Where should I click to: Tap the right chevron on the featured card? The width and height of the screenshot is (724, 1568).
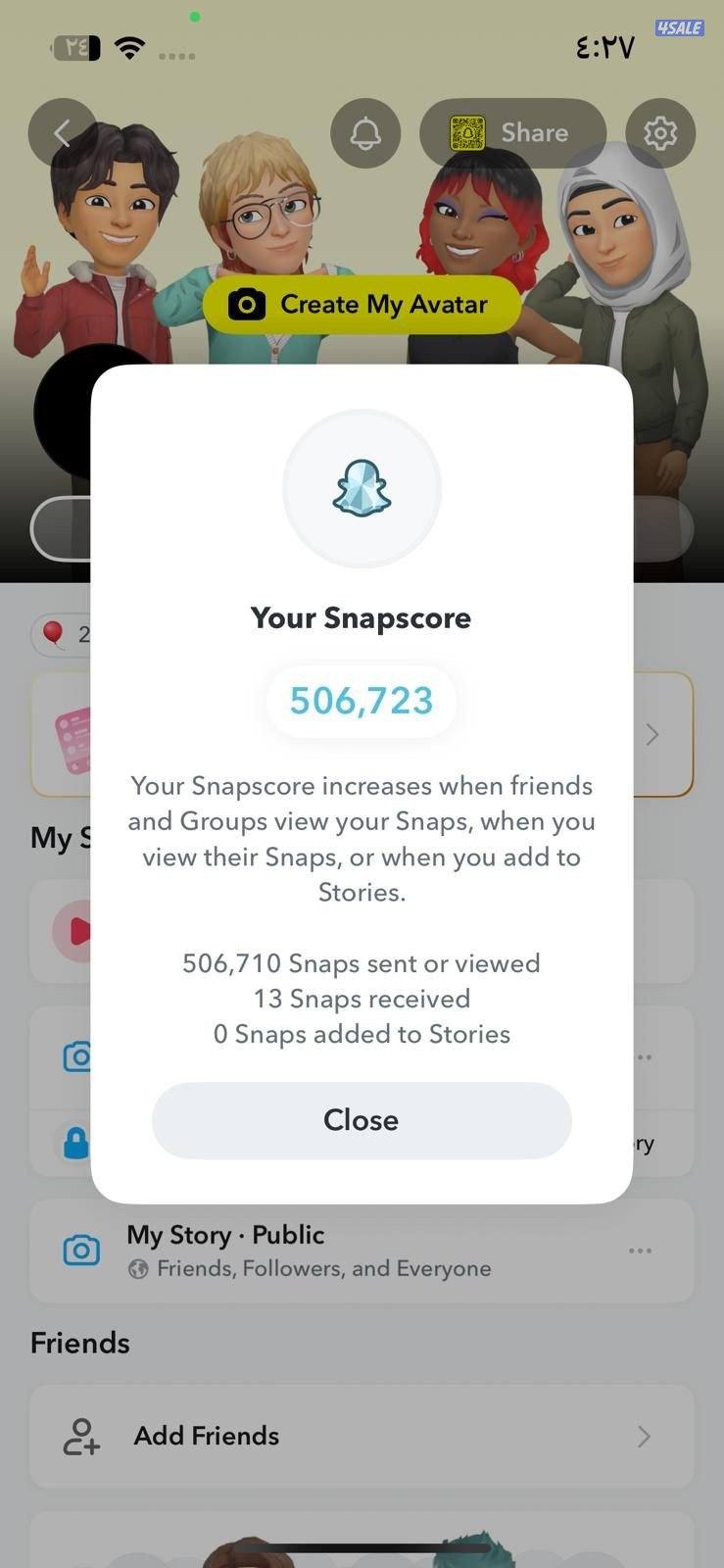pyautogui.click(x=652, y=733)
